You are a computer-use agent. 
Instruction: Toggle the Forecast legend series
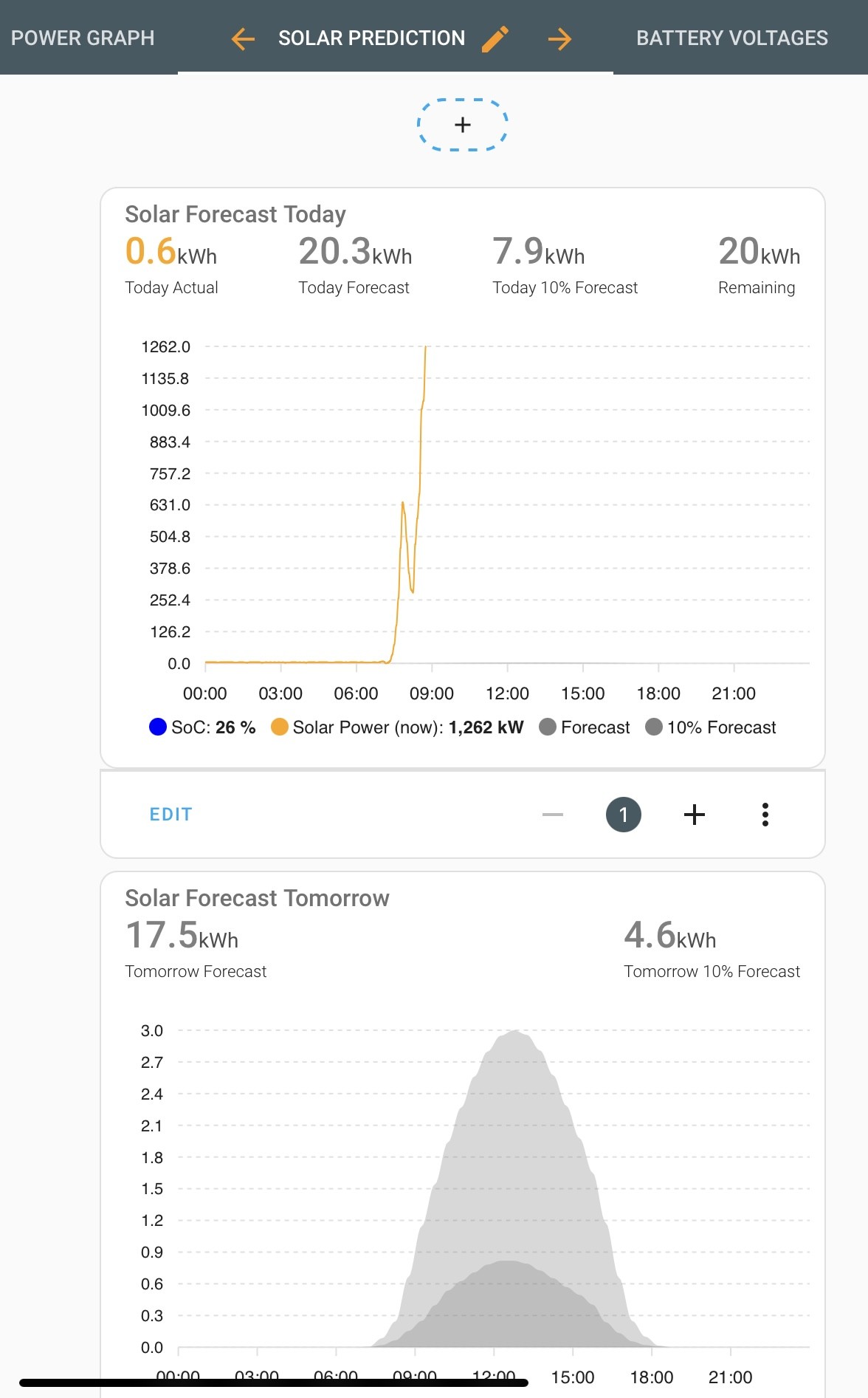(585, 727)
